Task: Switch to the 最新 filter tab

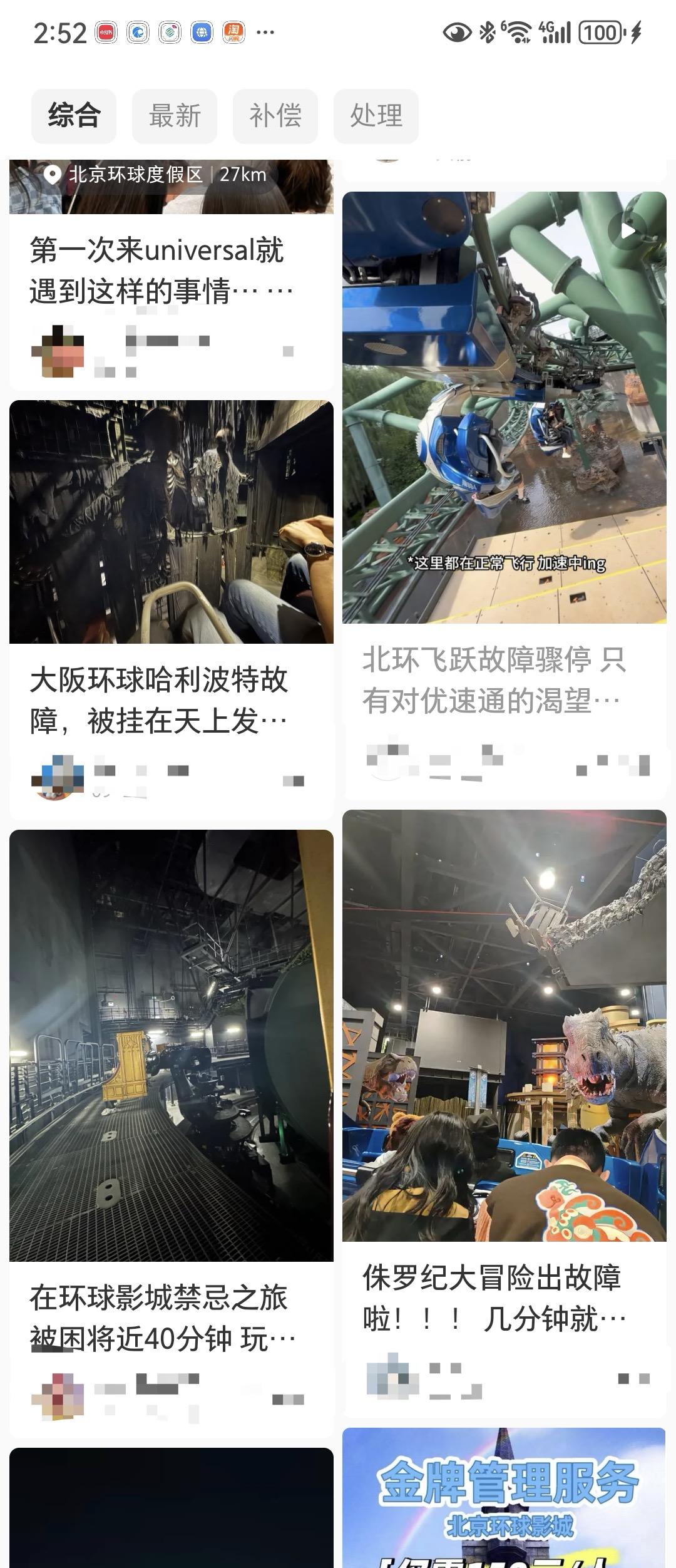Action: [175, 116]
